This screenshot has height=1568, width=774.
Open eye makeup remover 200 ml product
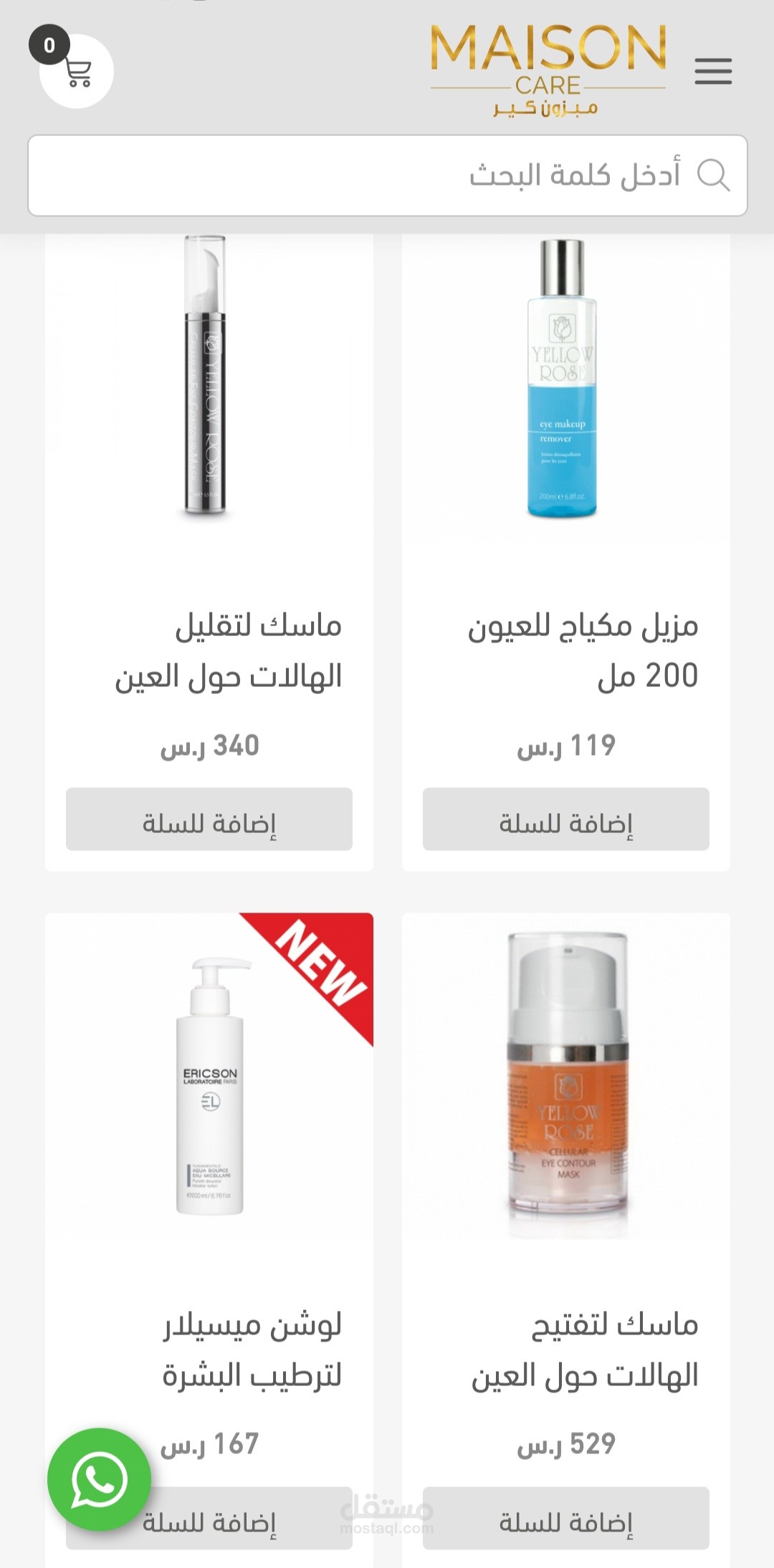tap(565, 380)
